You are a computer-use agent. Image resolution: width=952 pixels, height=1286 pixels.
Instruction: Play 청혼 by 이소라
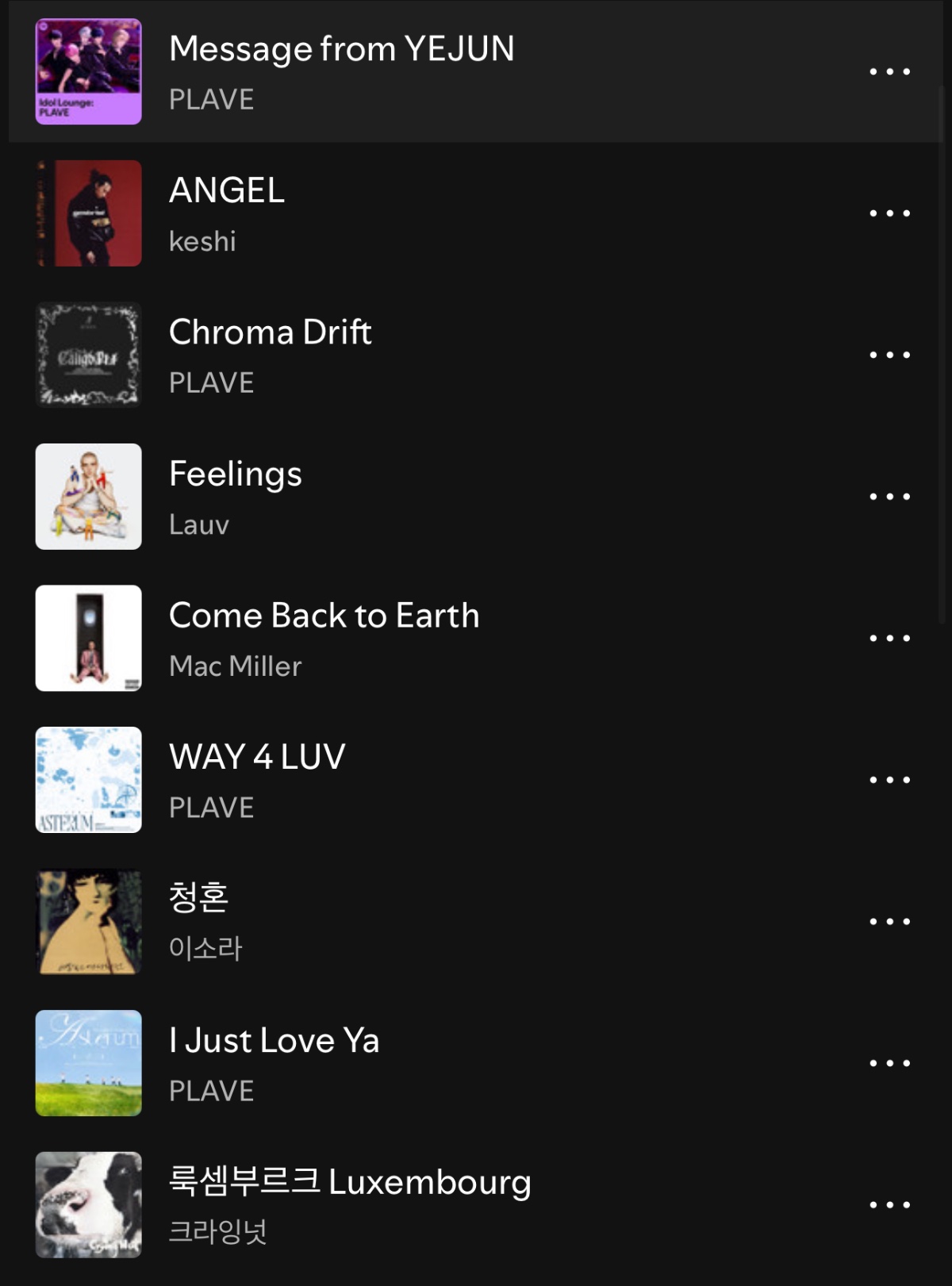pyautogui.click(x=199, y=899)
